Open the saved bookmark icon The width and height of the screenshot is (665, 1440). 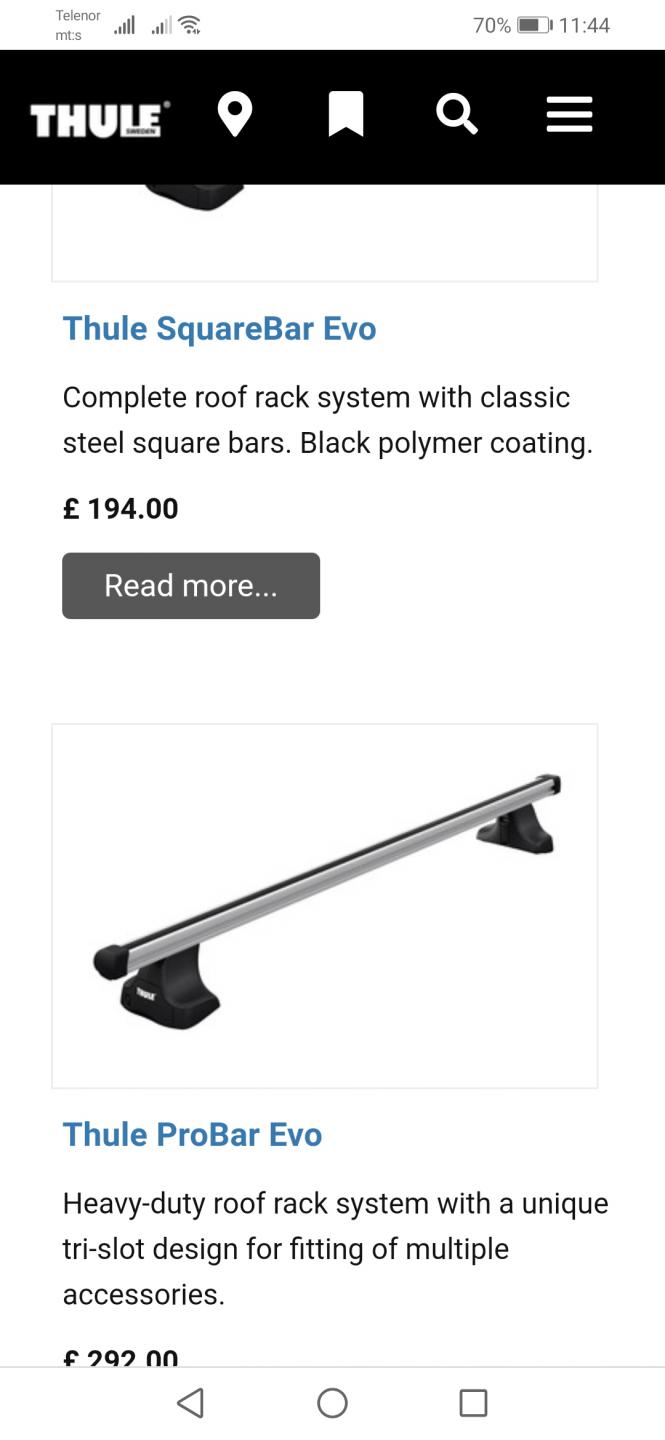click(346, 114)
